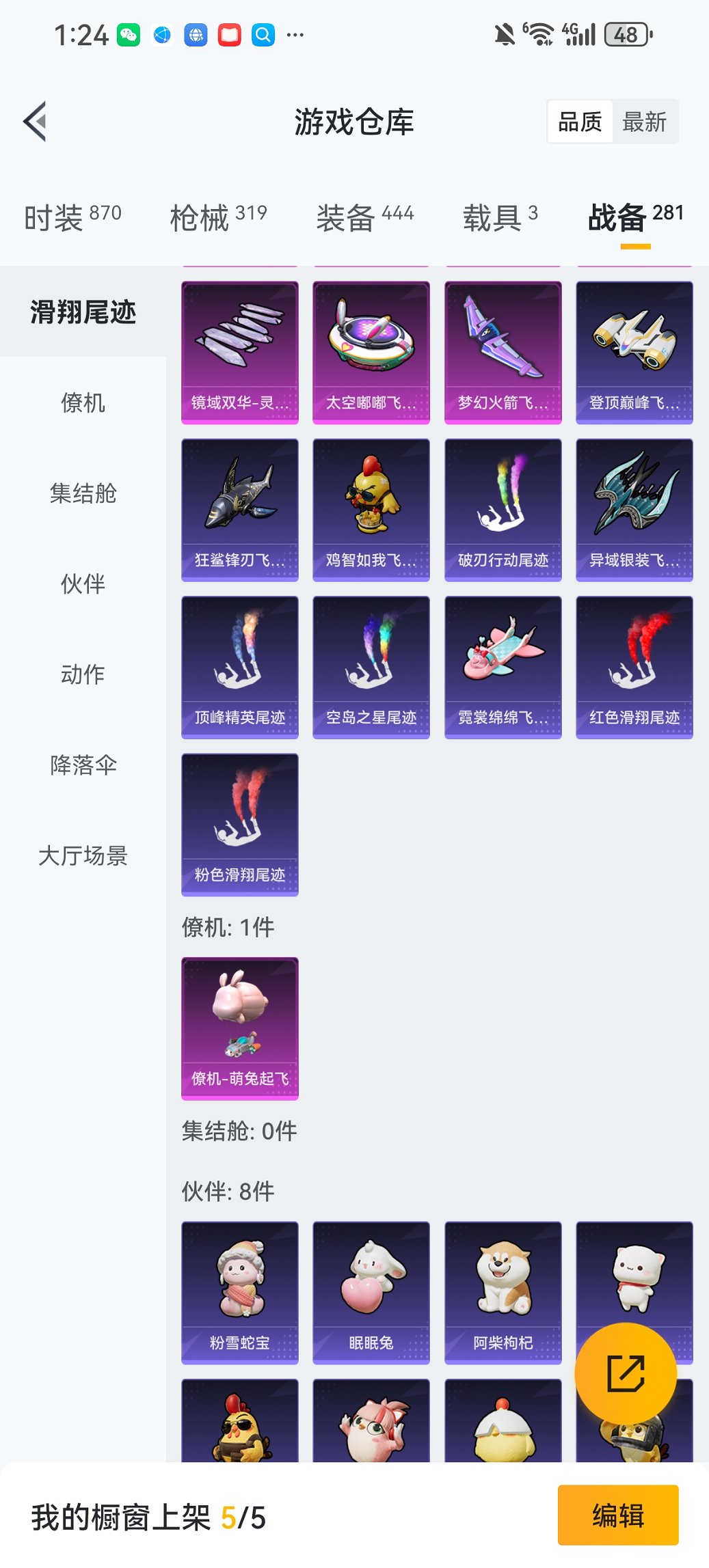Select 伙伴 in the sidebar
The height and width of the screenshot is (1568, 709).
[83, 584]
